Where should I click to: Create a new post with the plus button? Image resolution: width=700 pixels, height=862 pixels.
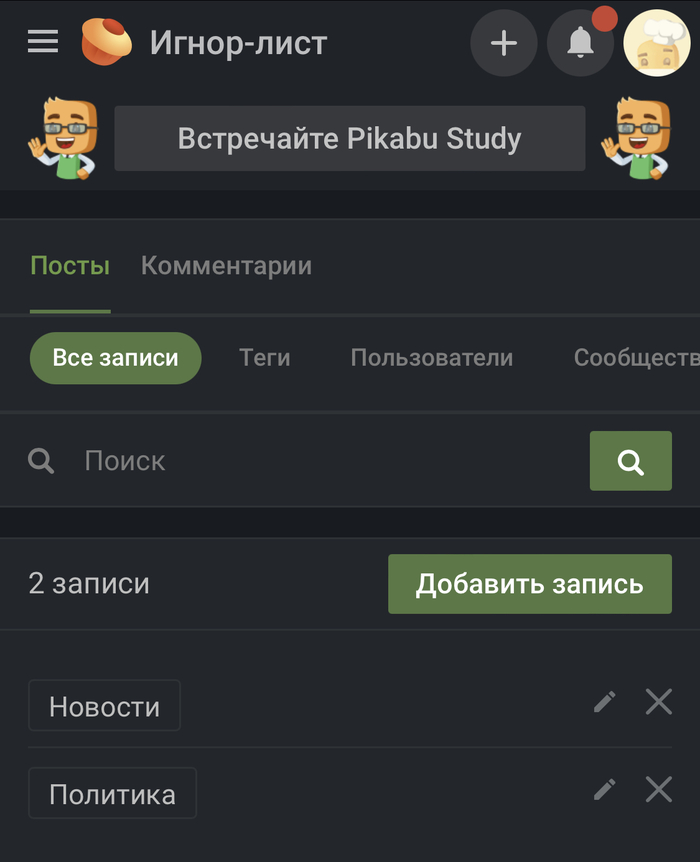point(504,43)
